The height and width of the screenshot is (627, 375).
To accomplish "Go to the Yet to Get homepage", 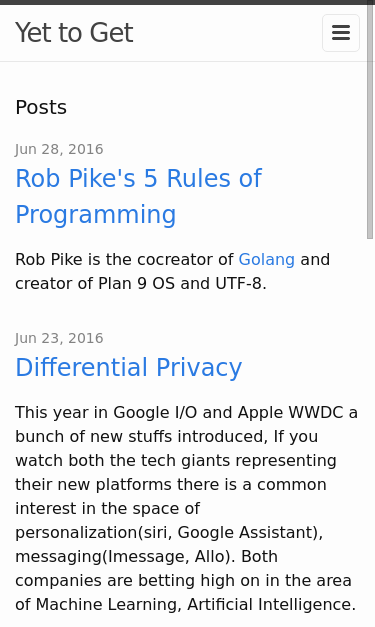I will point(74,33).
